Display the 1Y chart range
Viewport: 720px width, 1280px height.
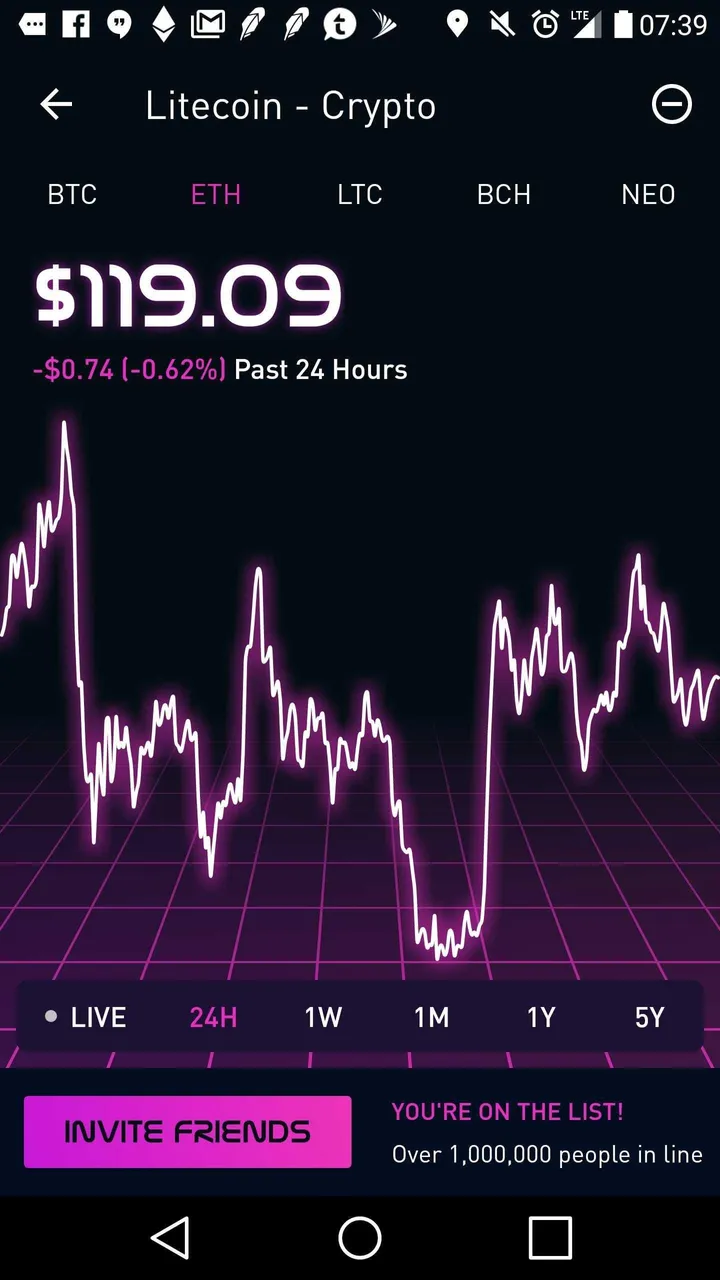[x=541, y=1018]
